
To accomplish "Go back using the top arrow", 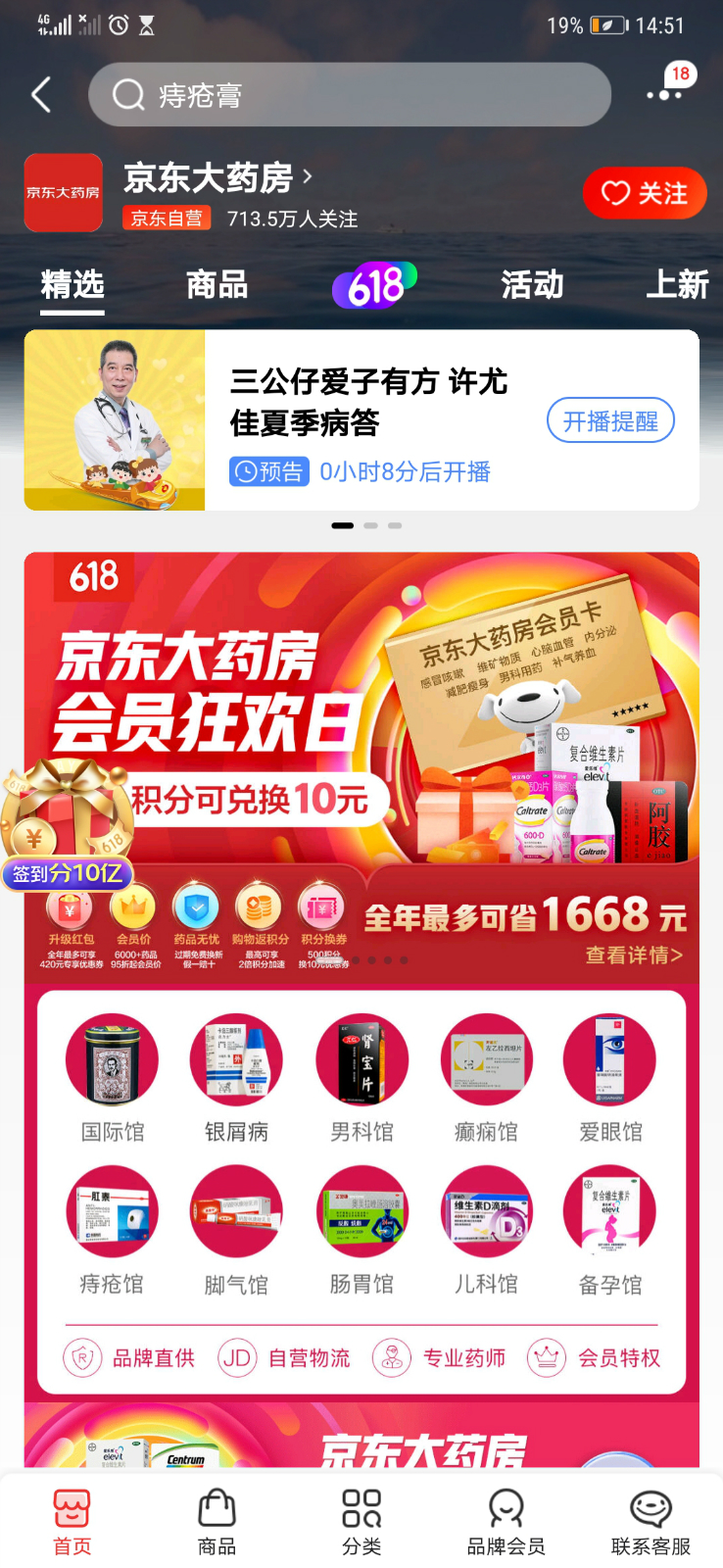I will tap(41, 95).
